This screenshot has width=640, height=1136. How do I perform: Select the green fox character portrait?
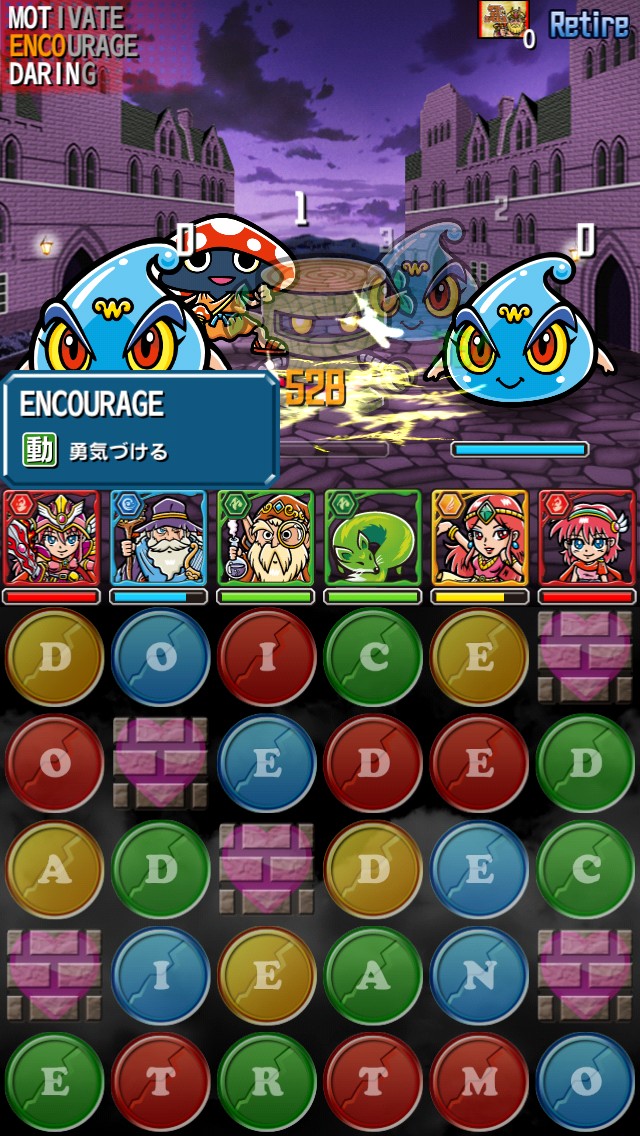click(x=372, y=538)
